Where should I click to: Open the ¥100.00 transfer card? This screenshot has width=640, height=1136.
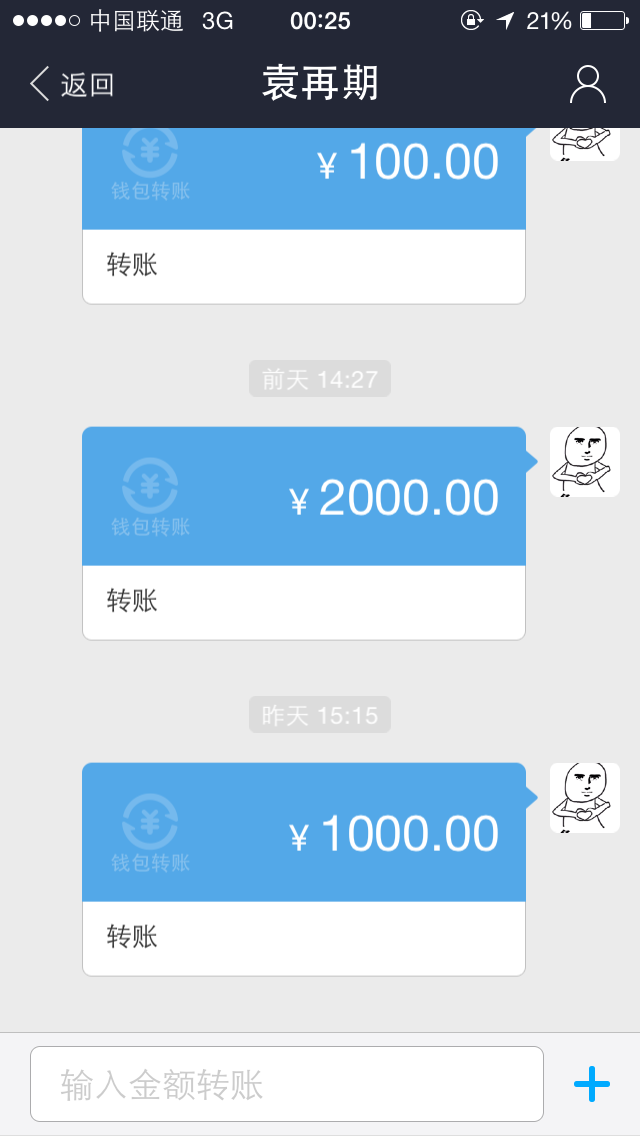304,215
